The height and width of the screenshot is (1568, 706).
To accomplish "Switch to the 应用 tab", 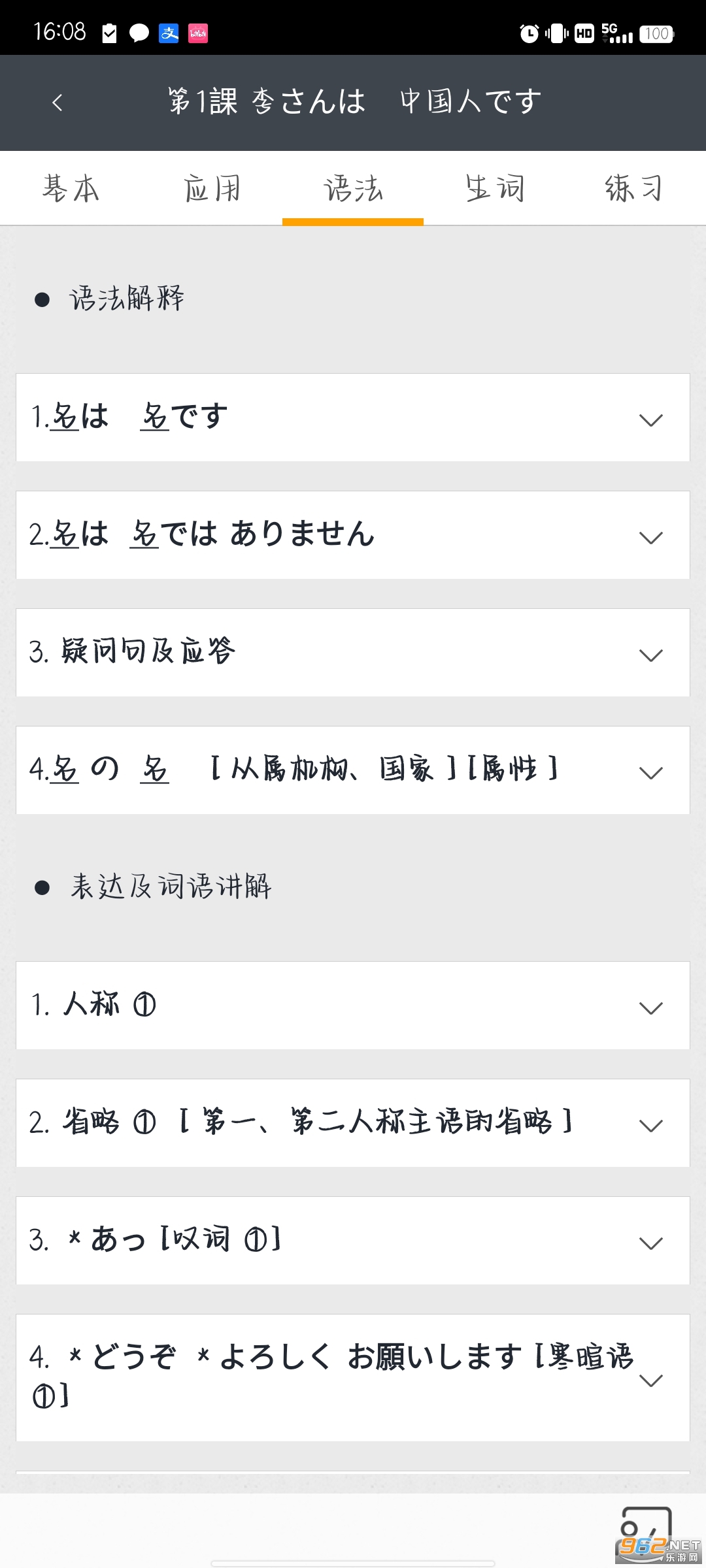I will click(x=212, y=189).
